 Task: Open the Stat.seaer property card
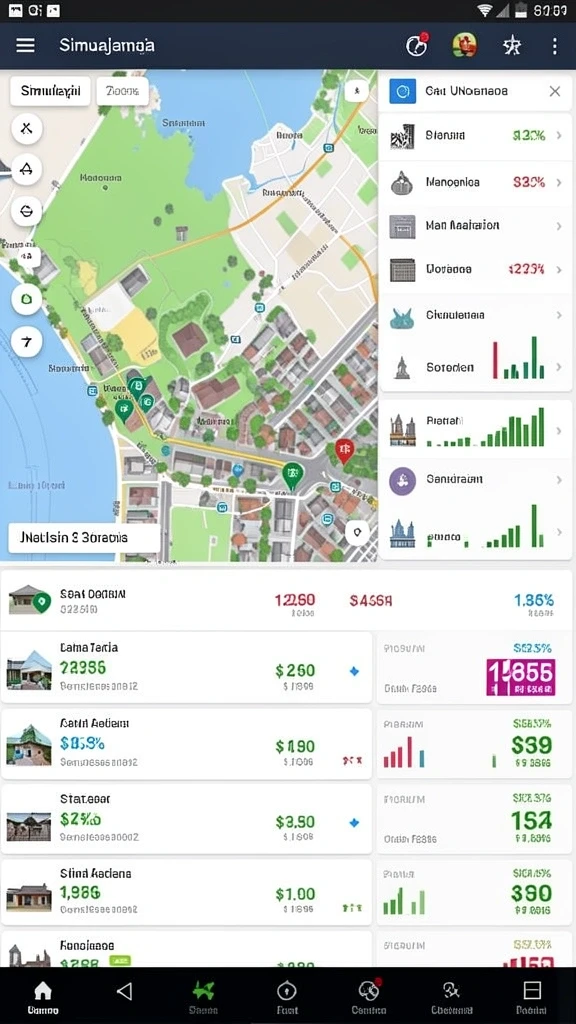(x=186, y=819)
